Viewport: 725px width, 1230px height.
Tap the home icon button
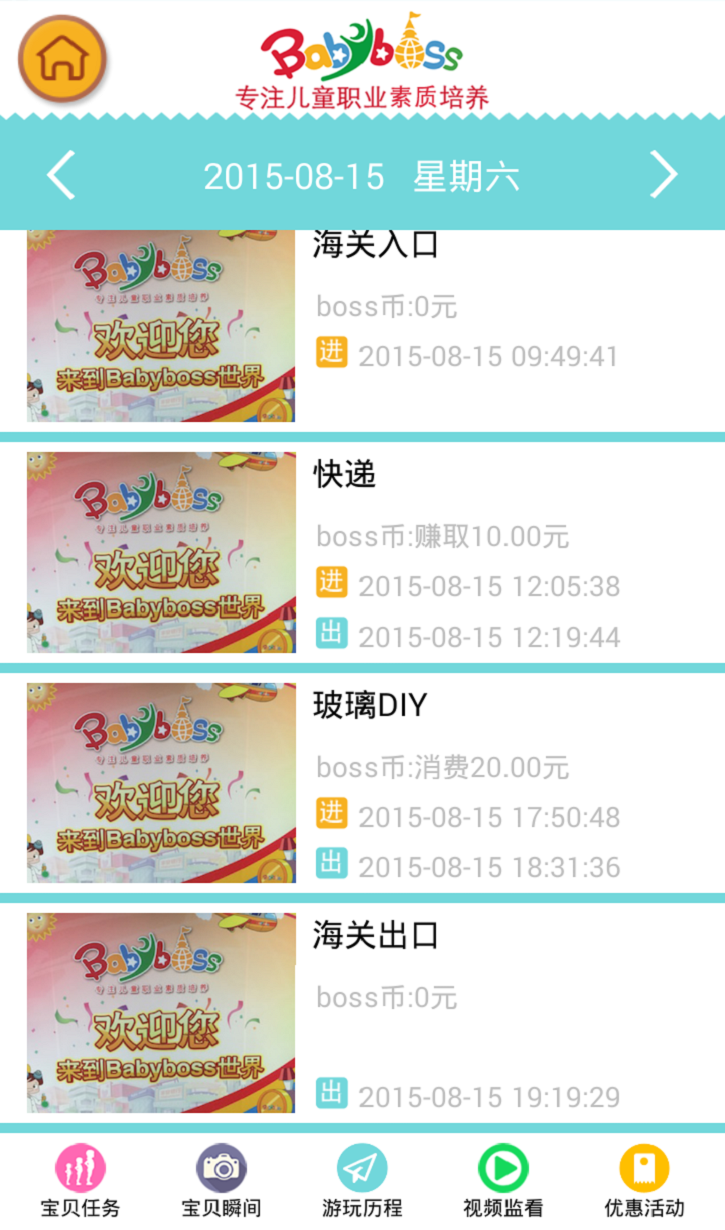tap(62, 59)
